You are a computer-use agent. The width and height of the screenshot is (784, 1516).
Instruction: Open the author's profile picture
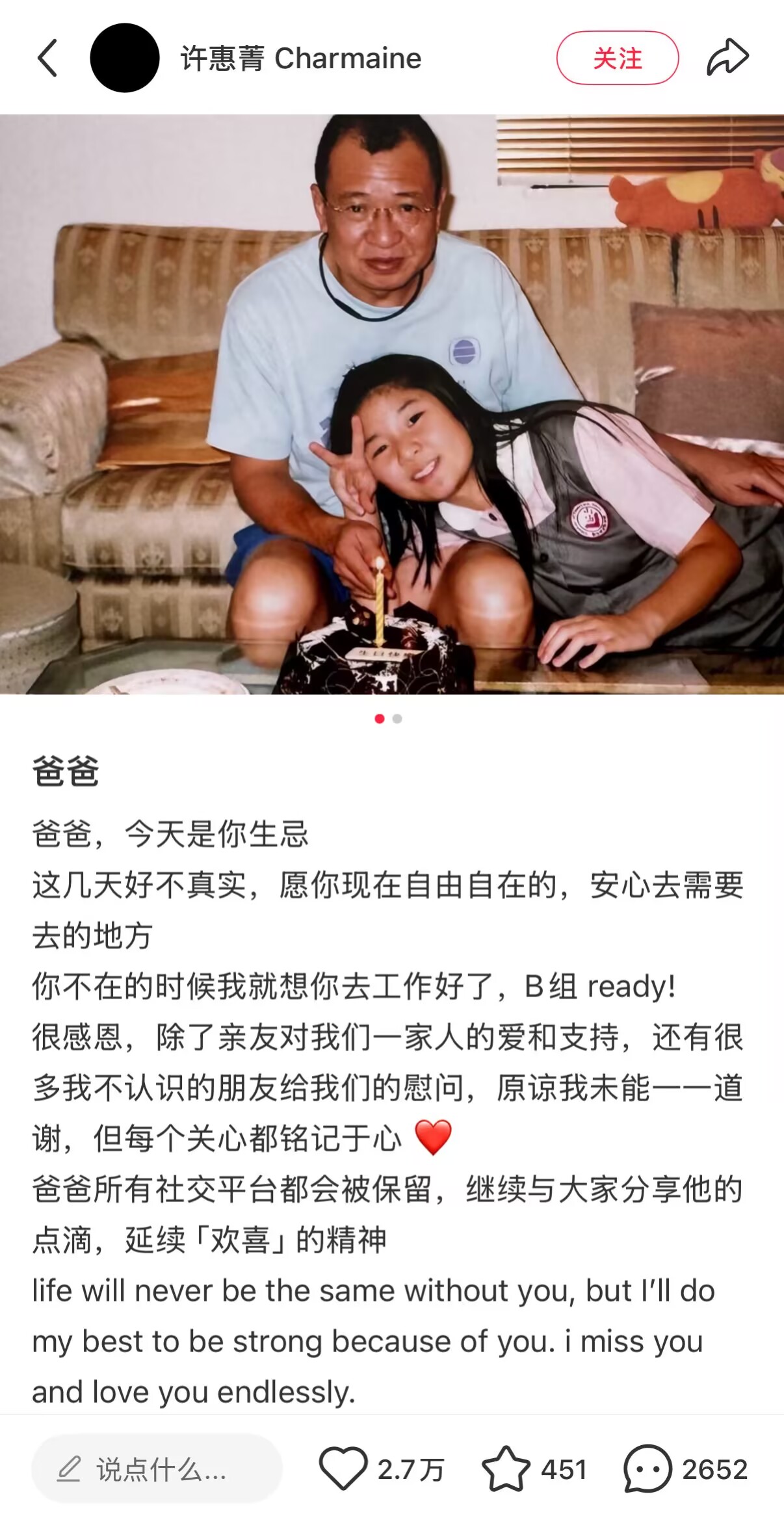124,59
